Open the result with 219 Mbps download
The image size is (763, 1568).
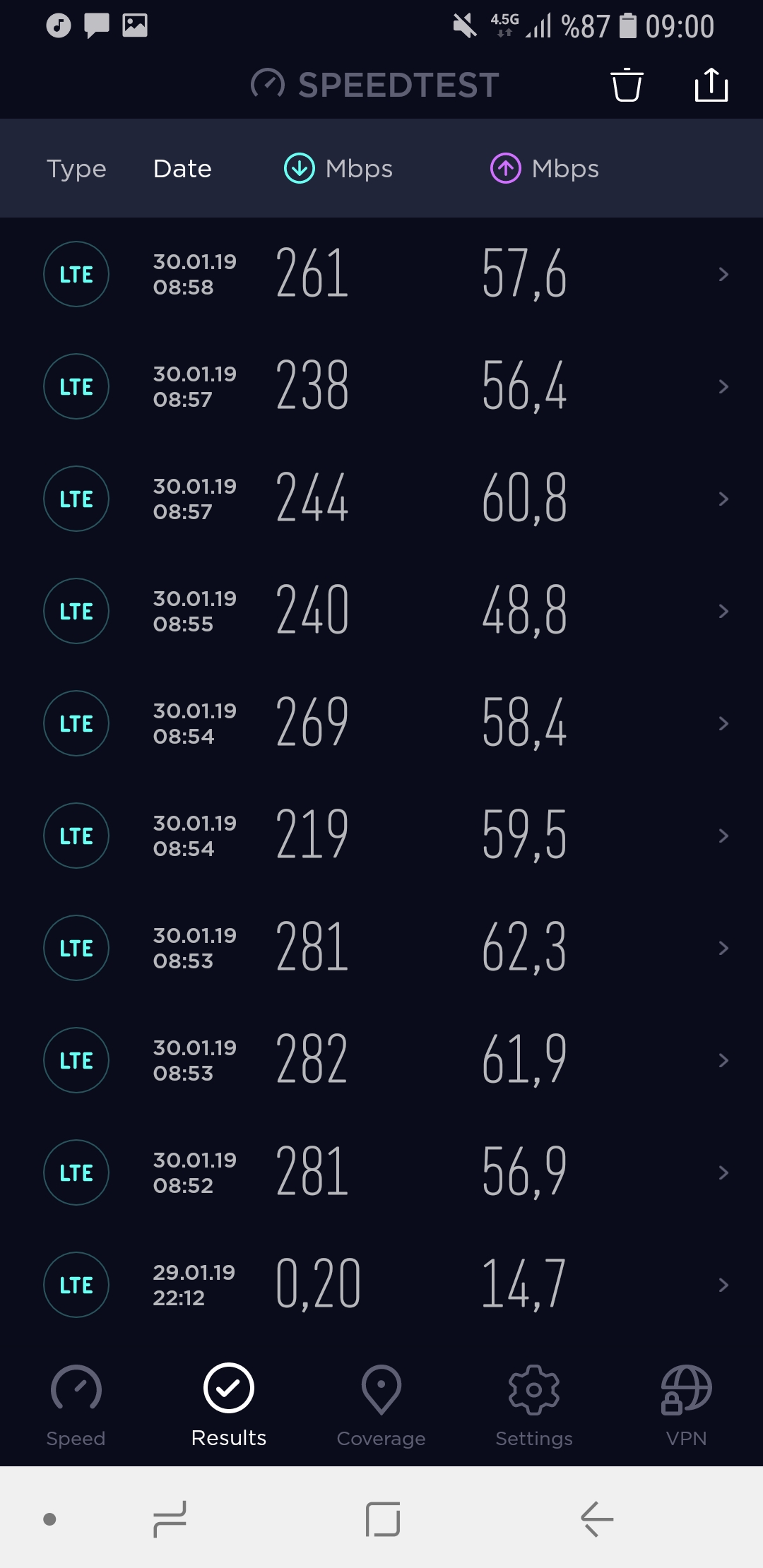[381, 836]
